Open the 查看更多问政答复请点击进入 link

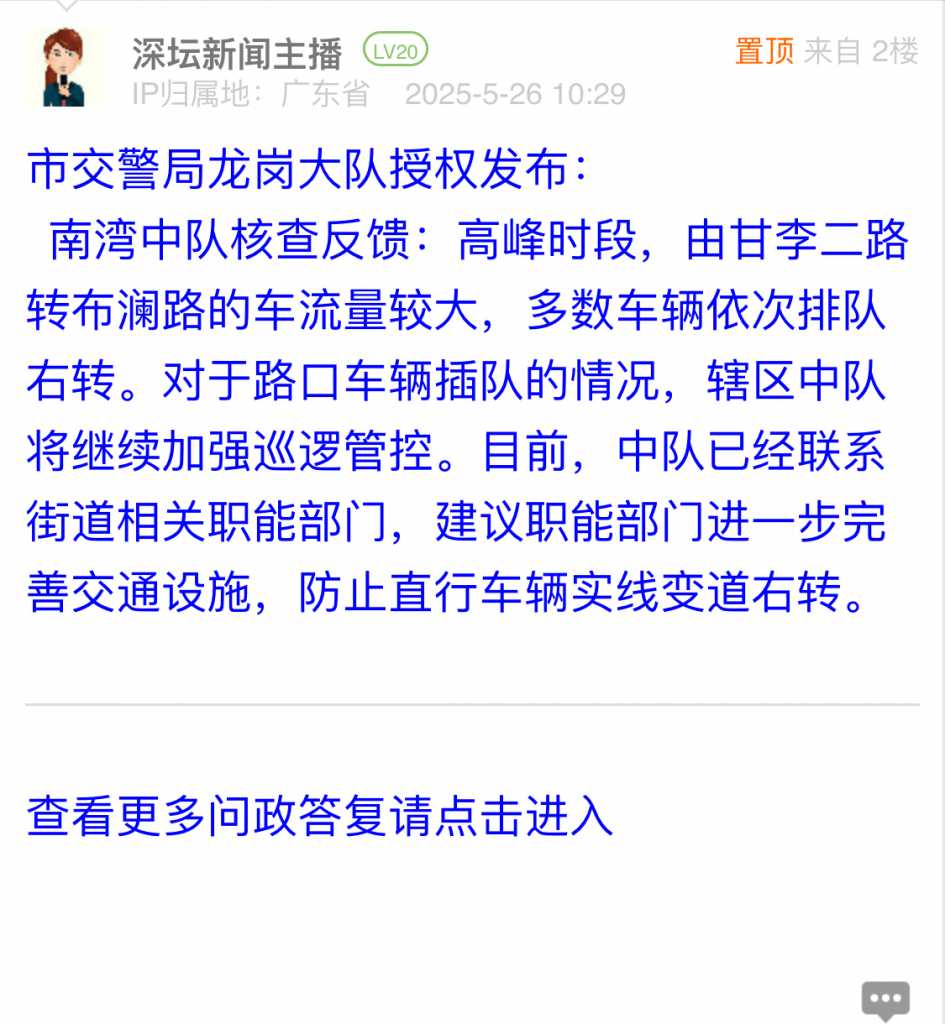click(320, 817)
